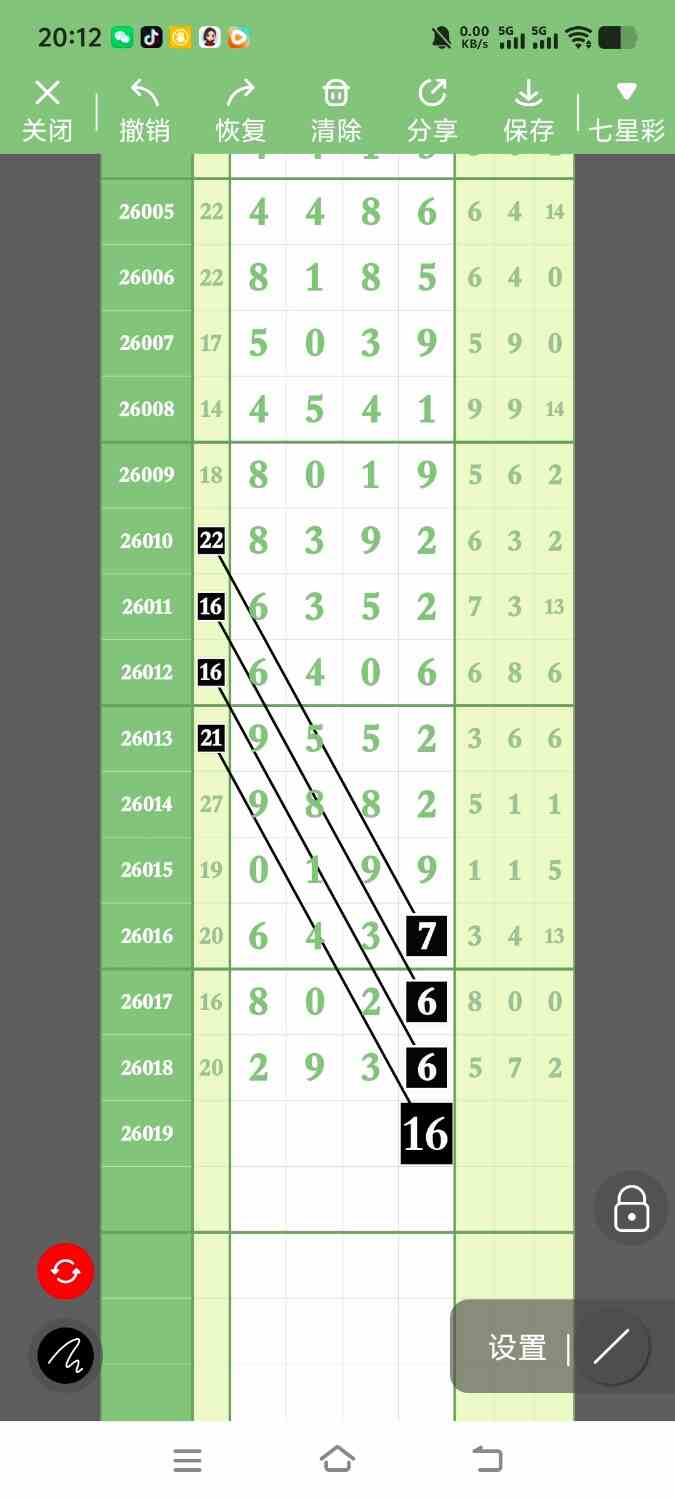Open 设置 settings panel
The width and height of the screenshot is (675, 1500).
pyautogui.click(x=517, y=1348)
